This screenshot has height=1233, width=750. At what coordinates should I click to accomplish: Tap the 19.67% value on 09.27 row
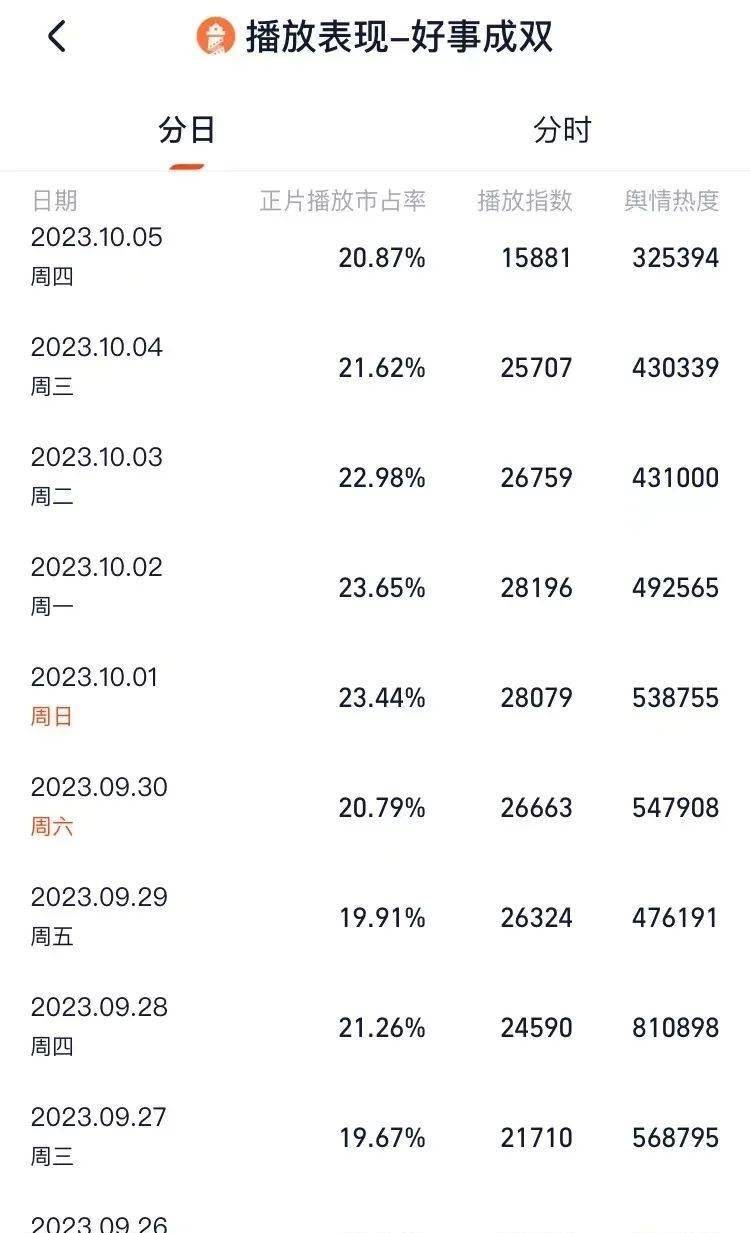click(x=383, y=1137)
